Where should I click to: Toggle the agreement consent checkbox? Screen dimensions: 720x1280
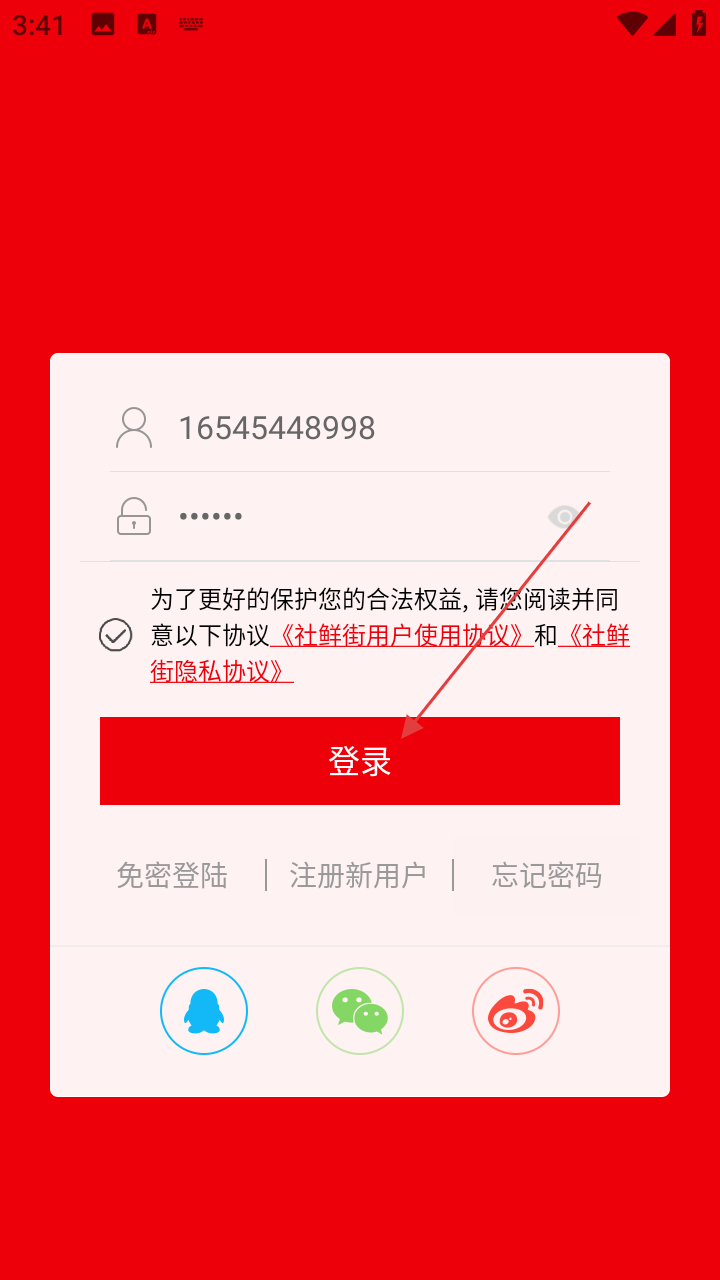click(x=116, y=635)
